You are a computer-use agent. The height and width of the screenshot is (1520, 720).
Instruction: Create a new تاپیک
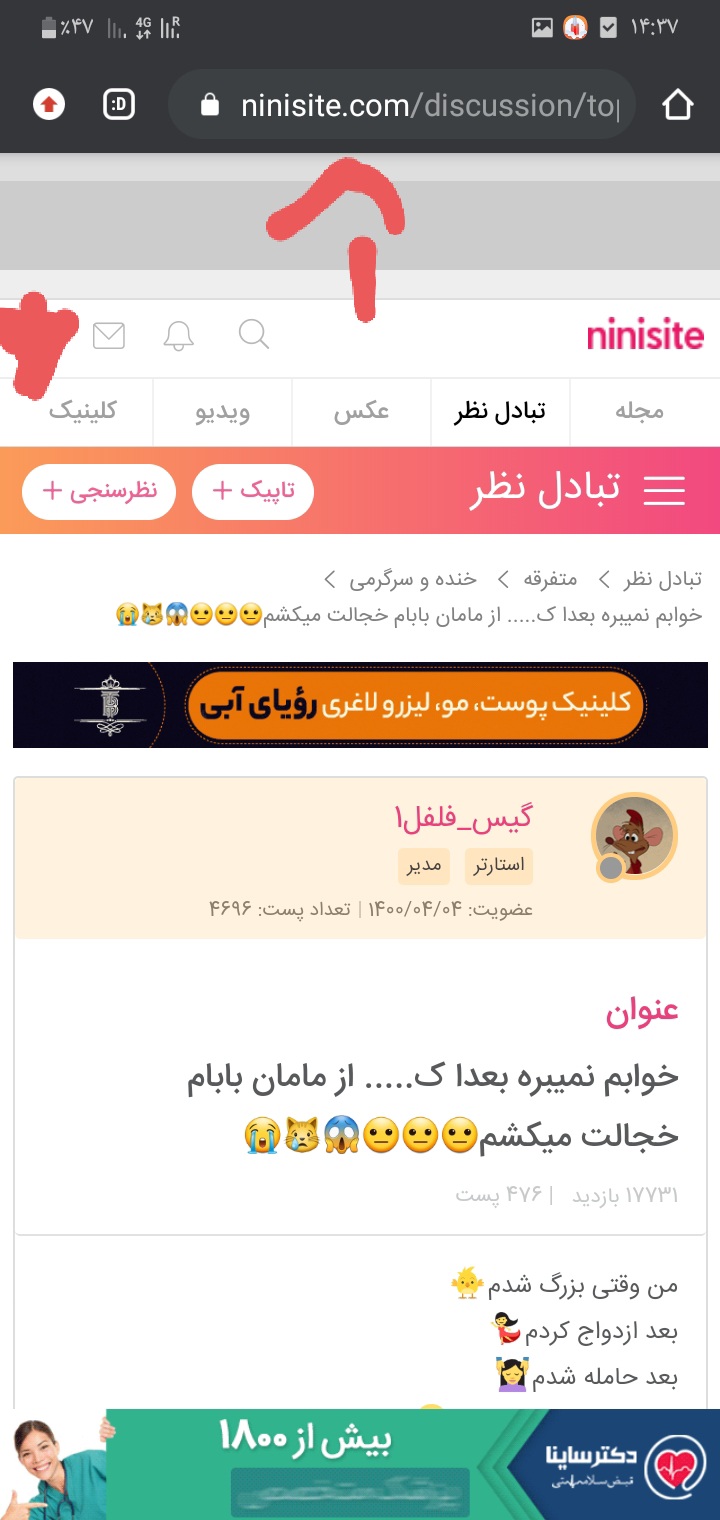click(253, 491)
